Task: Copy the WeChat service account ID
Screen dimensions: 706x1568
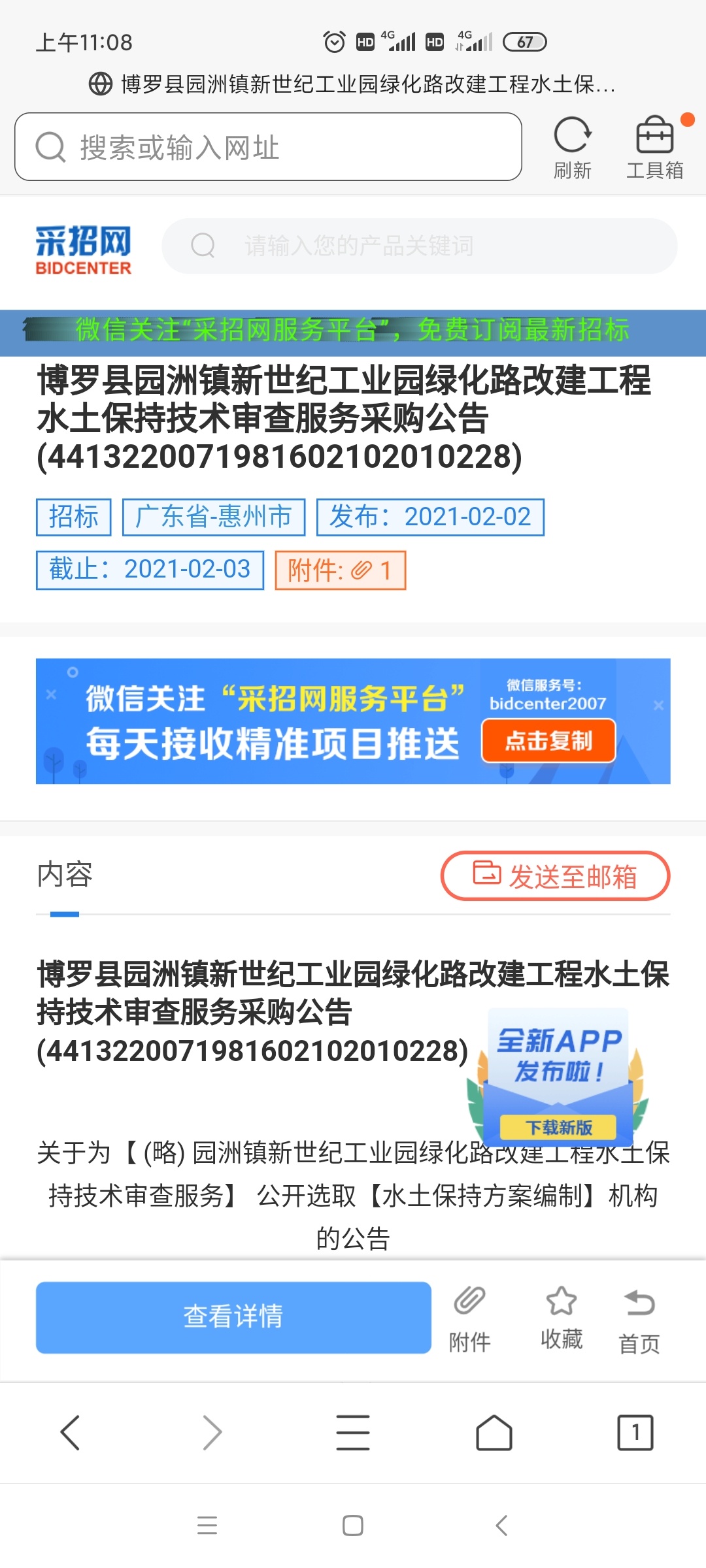Action: pos(548,740)
